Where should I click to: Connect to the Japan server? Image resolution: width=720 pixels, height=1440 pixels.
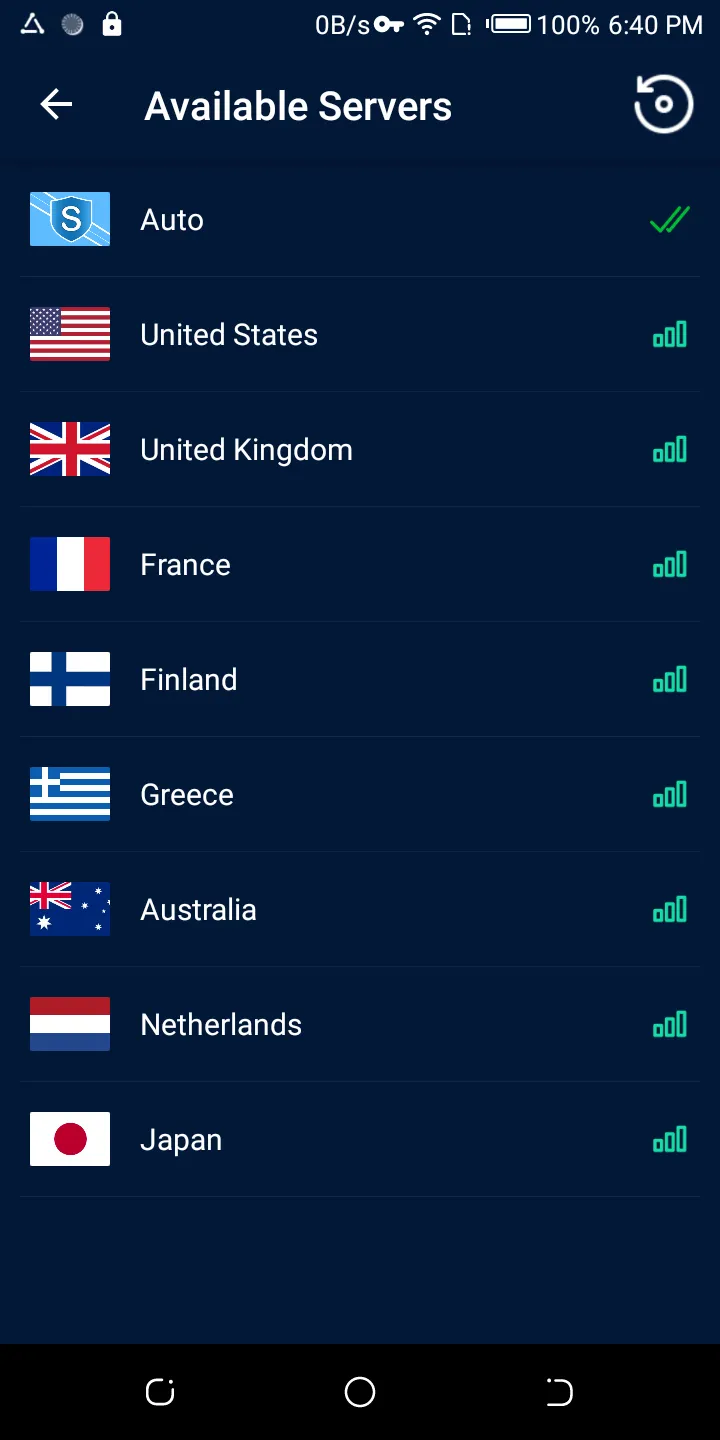coord(360,1140)
